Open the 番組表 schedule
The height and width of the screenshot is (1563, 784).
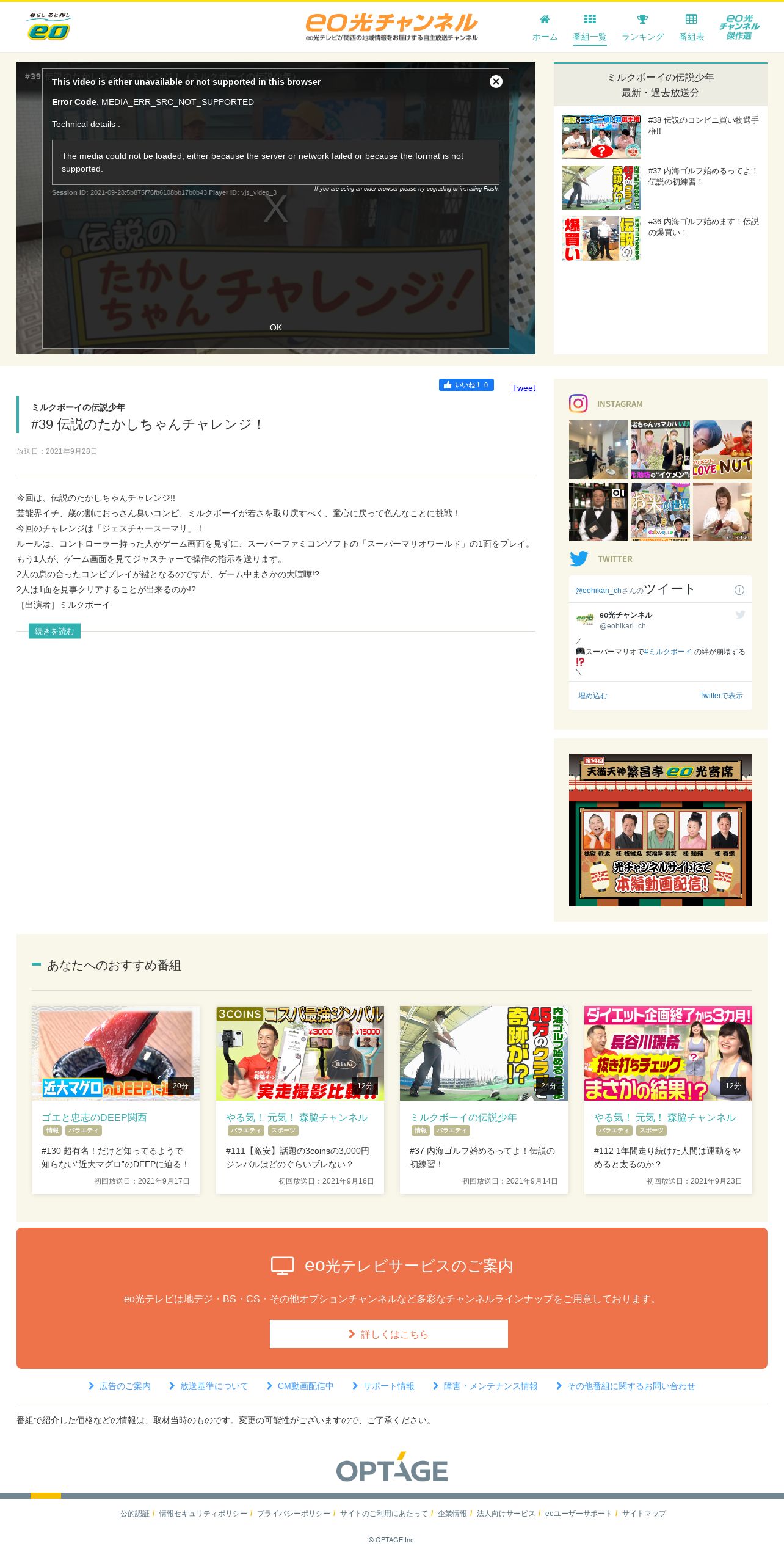[691, 29]
